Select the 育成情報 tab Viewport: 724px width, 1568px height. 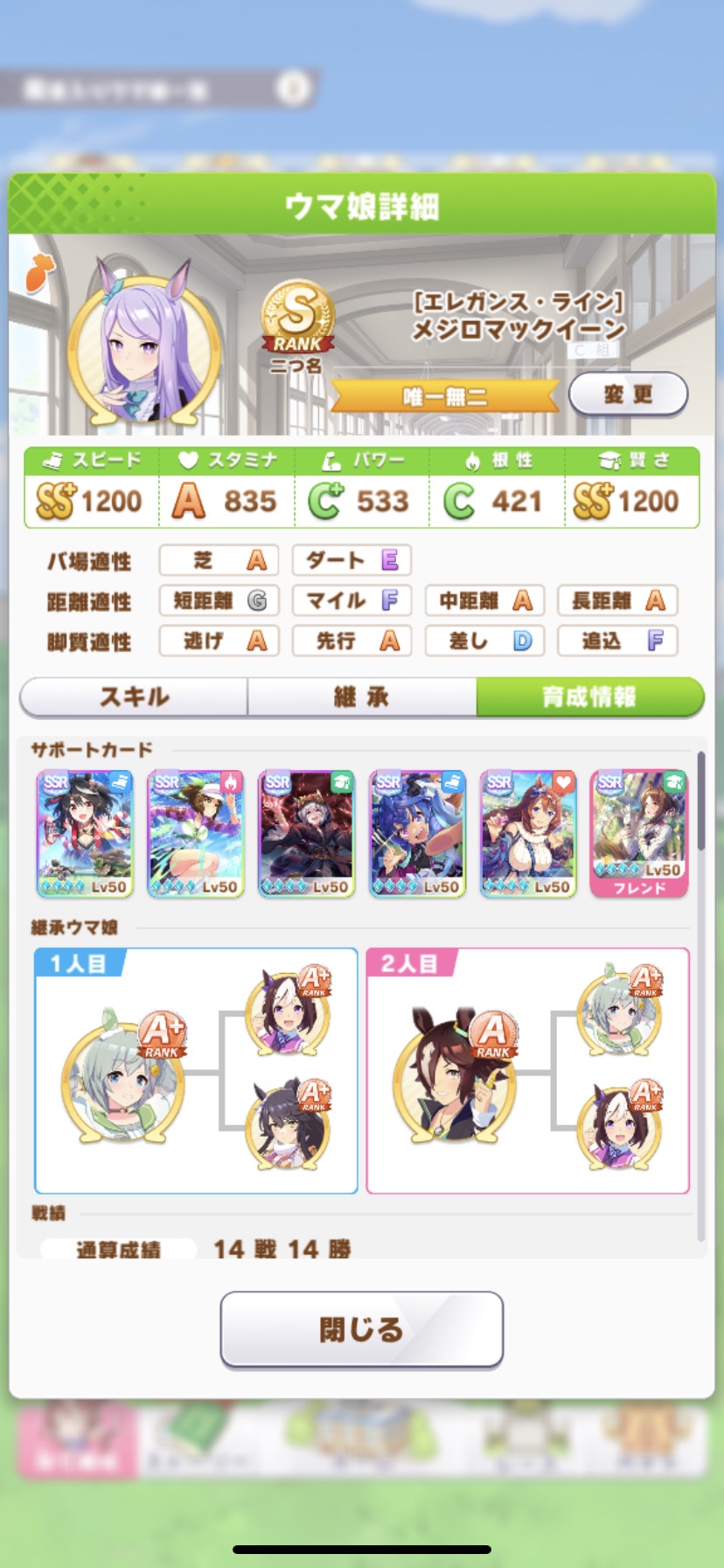[589, 697]
